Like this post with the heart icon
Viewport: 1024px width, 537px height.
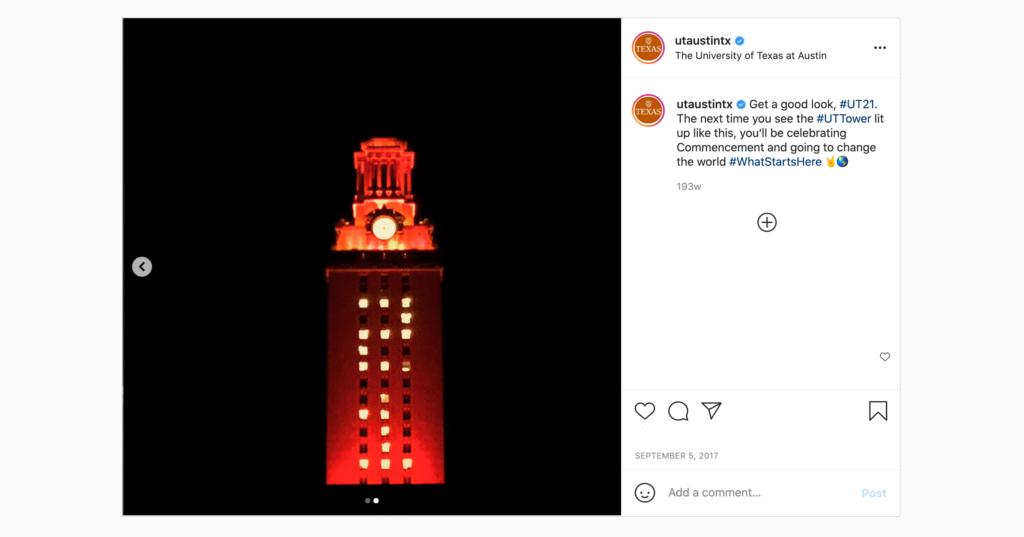click(645, 411)
